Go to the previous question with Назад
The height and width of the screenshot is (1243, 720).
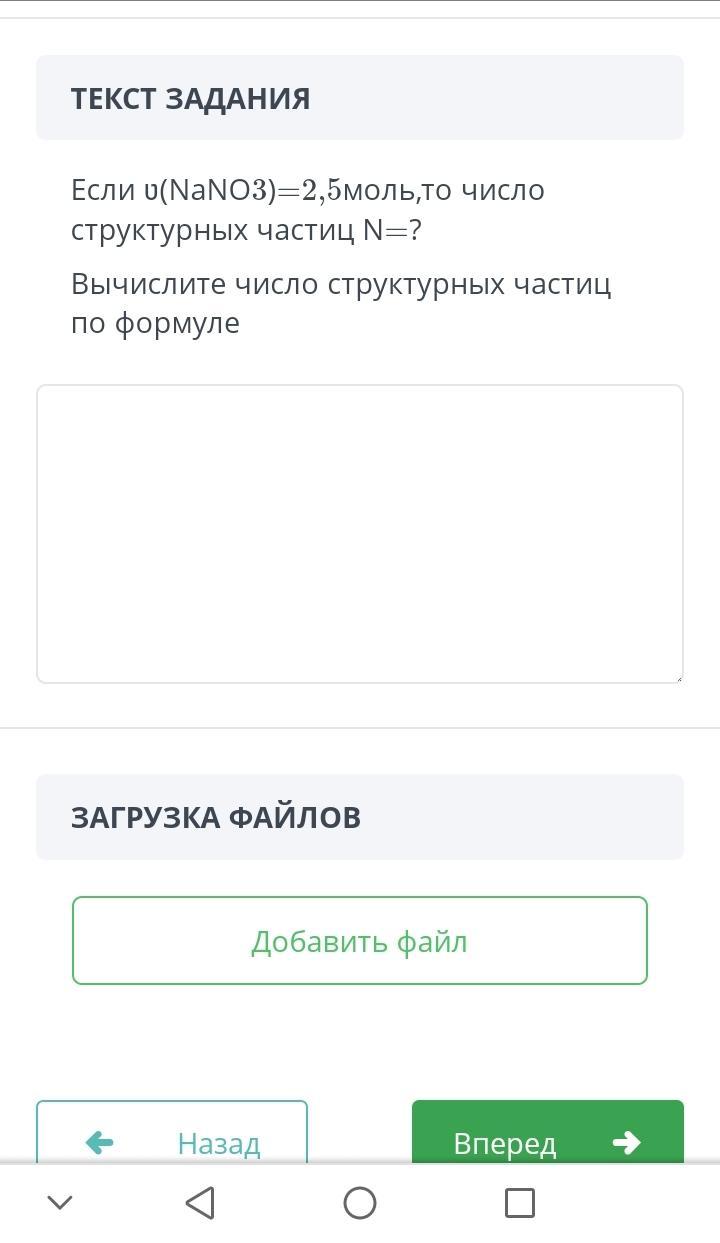[x=172, y=1133]
